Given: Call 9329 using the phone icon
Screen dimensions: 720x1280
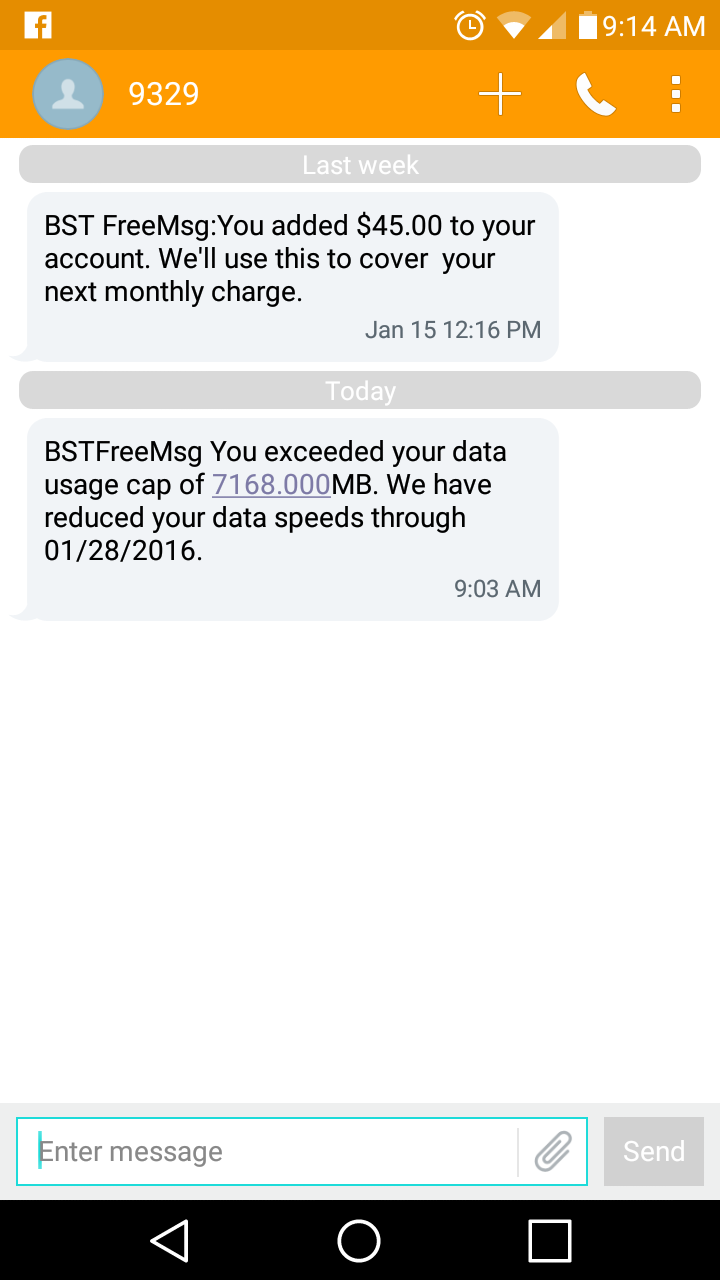Looking at the screenshot, I should 595,94.
